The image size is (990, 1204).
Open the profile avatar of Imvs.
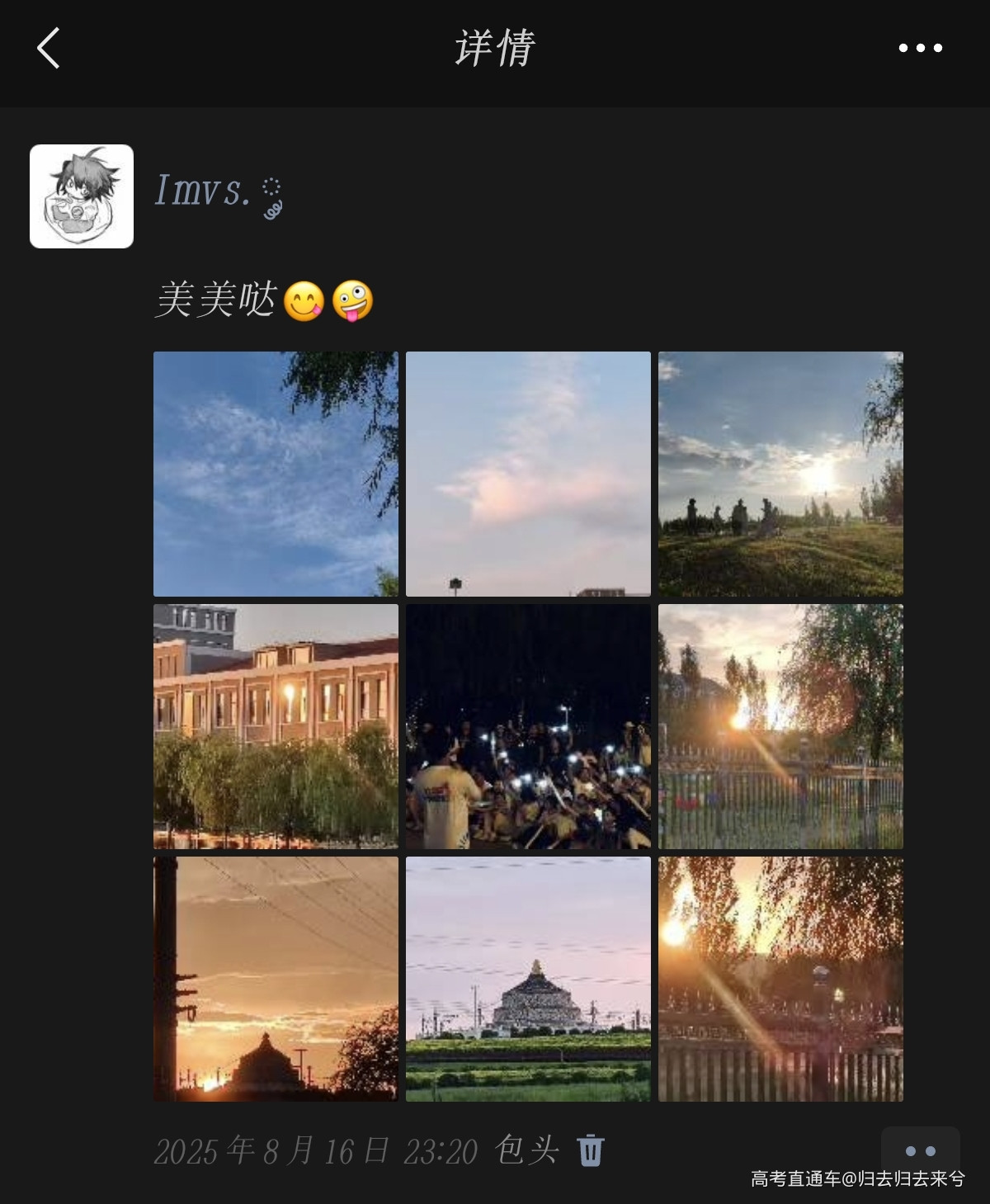tap(82, 196)
